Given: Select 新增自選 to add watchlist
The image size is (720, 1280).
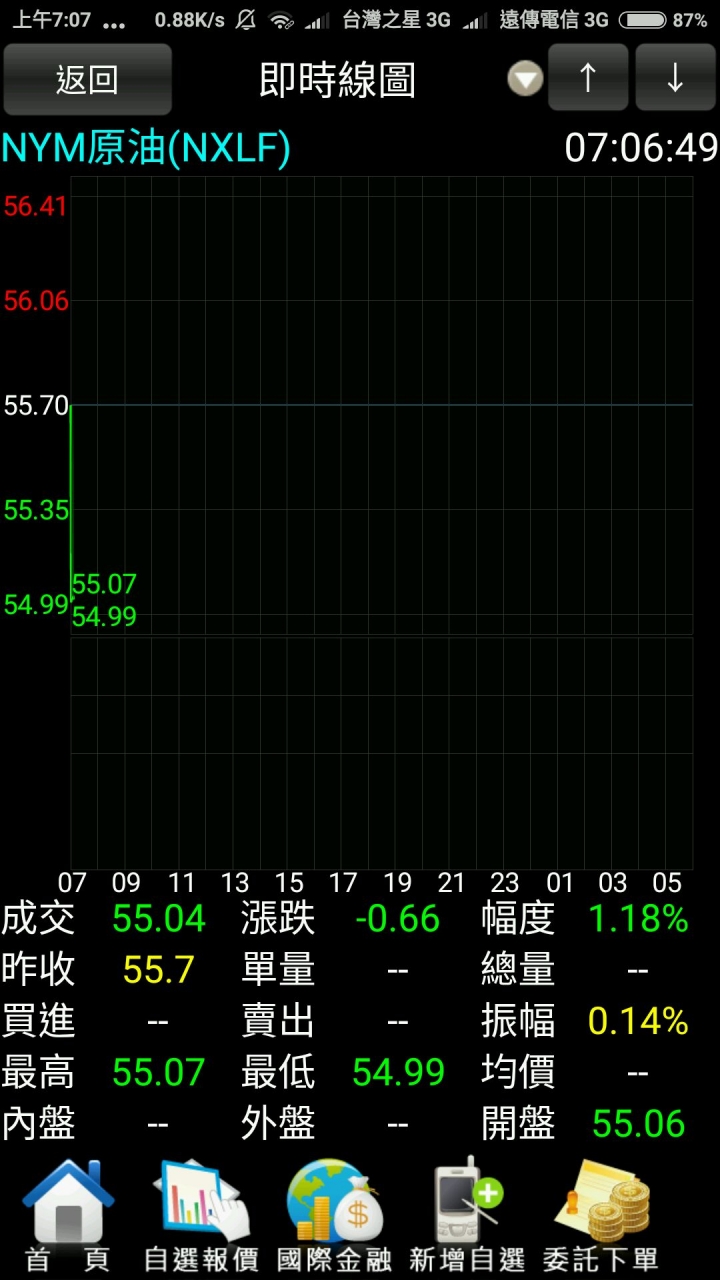Looking at the screenshot, I should pos(467,1215).
